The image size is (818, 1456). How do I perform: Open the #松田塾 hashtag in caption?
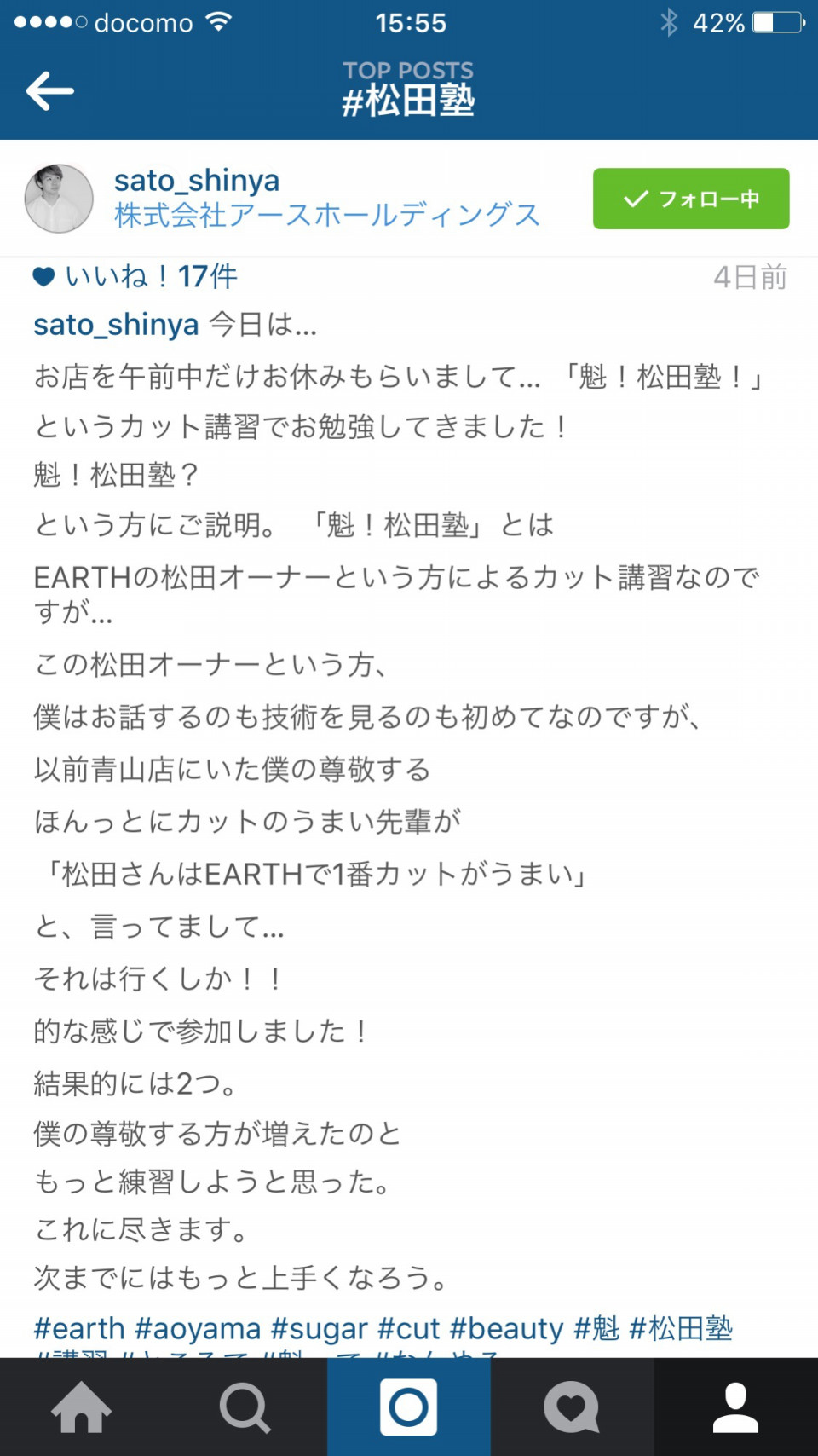click(x=681, y=1328)
